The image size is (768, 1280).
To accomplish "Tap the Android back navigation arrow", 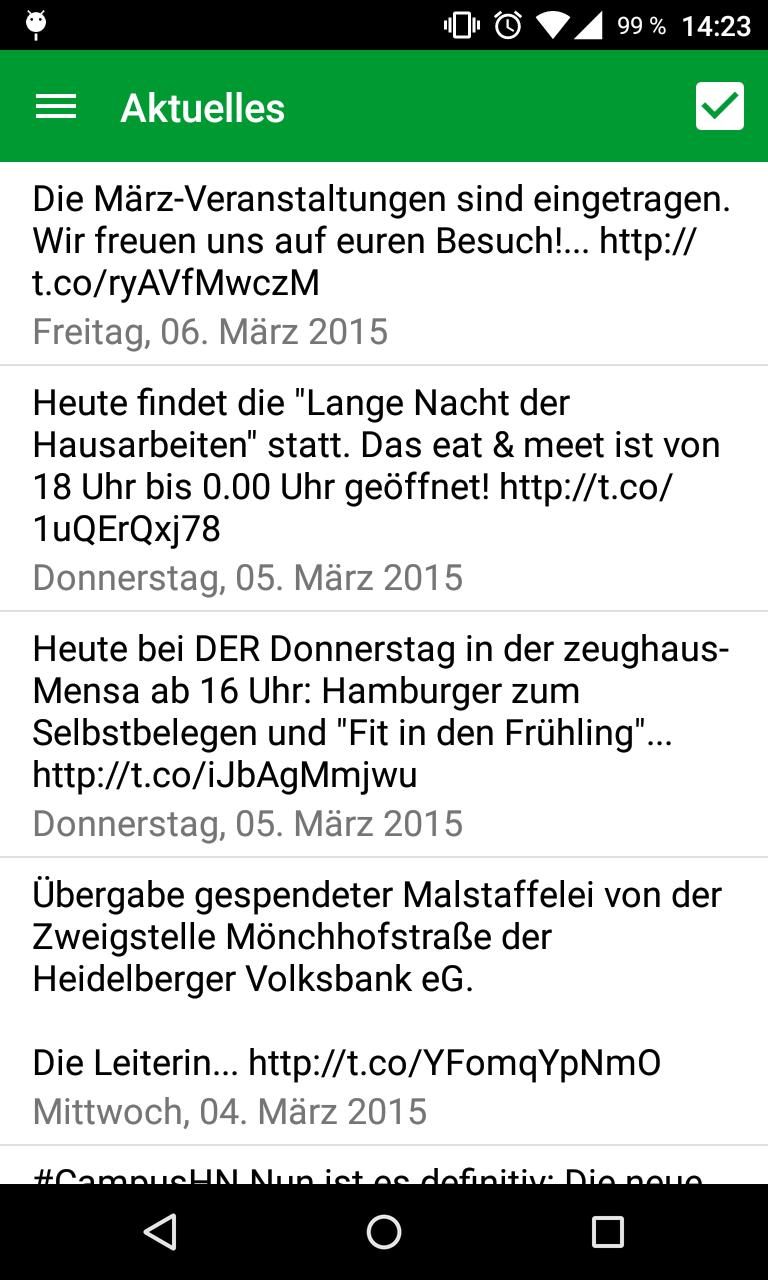I will click(x=159, y=1232).
